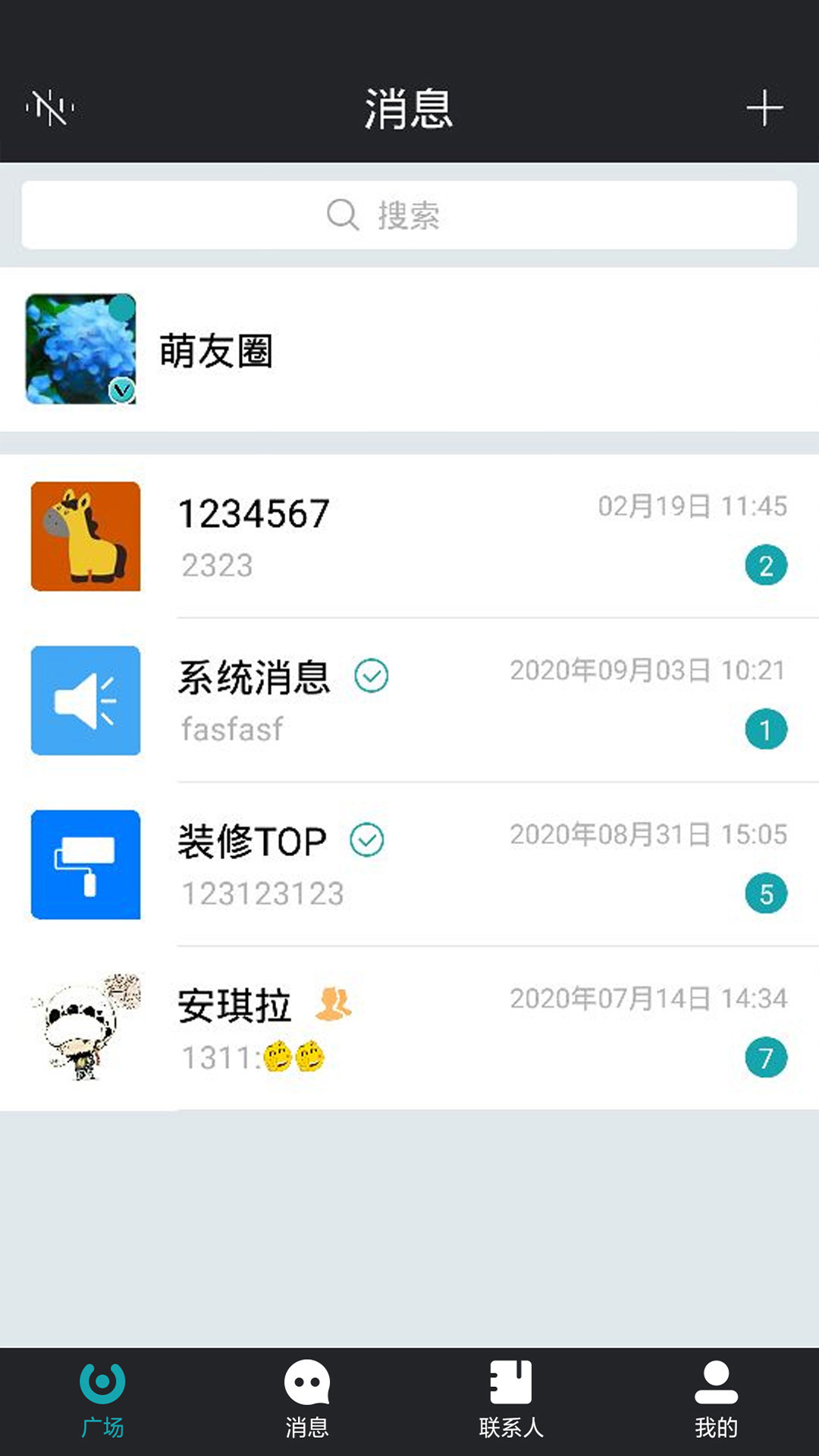Open the plus menu to add
This screenshot has height=1456, width=819.
(764, 108)
